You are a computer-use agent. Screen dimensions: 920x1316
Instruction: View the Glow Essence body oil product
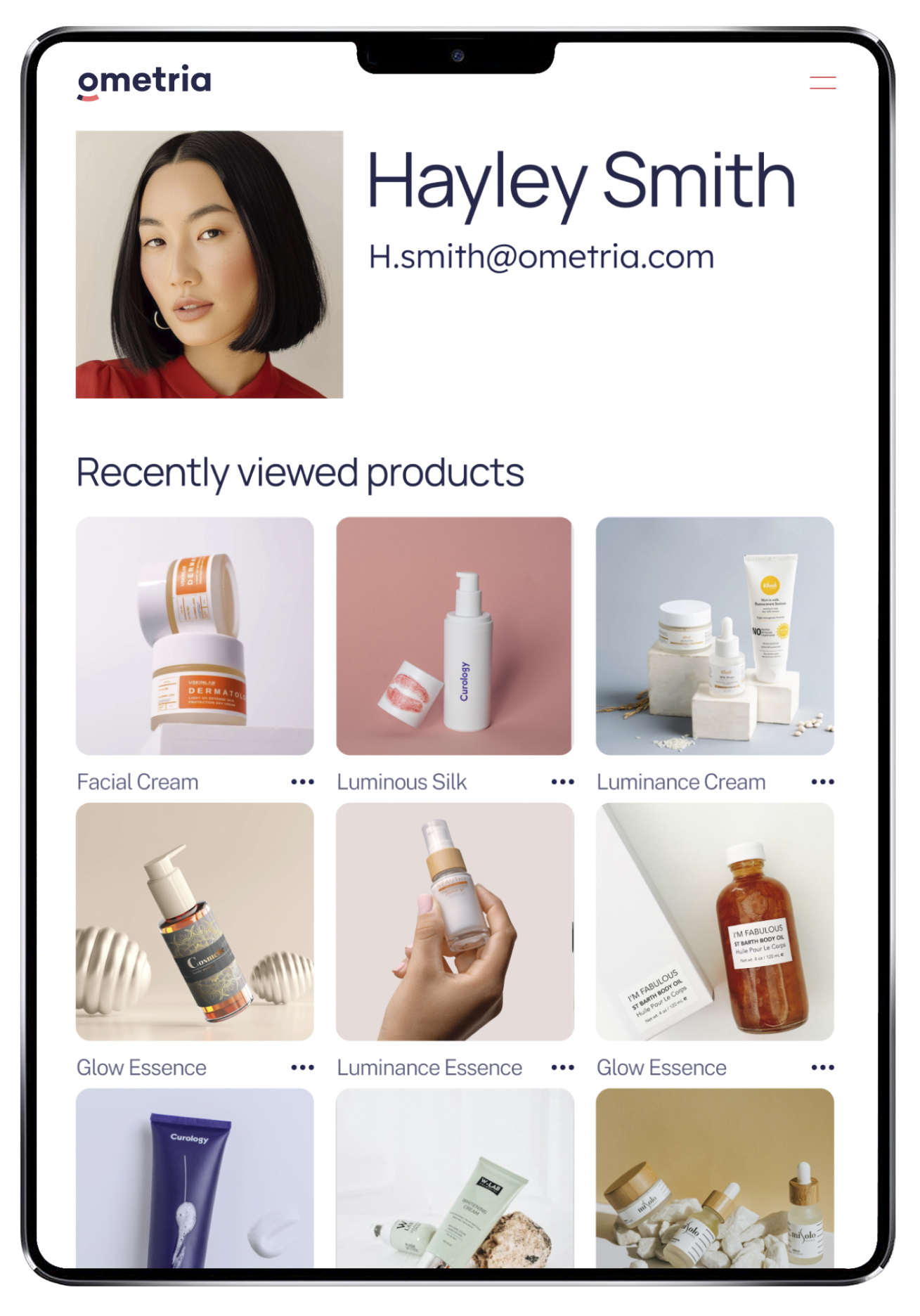click(x=715, y=922)
